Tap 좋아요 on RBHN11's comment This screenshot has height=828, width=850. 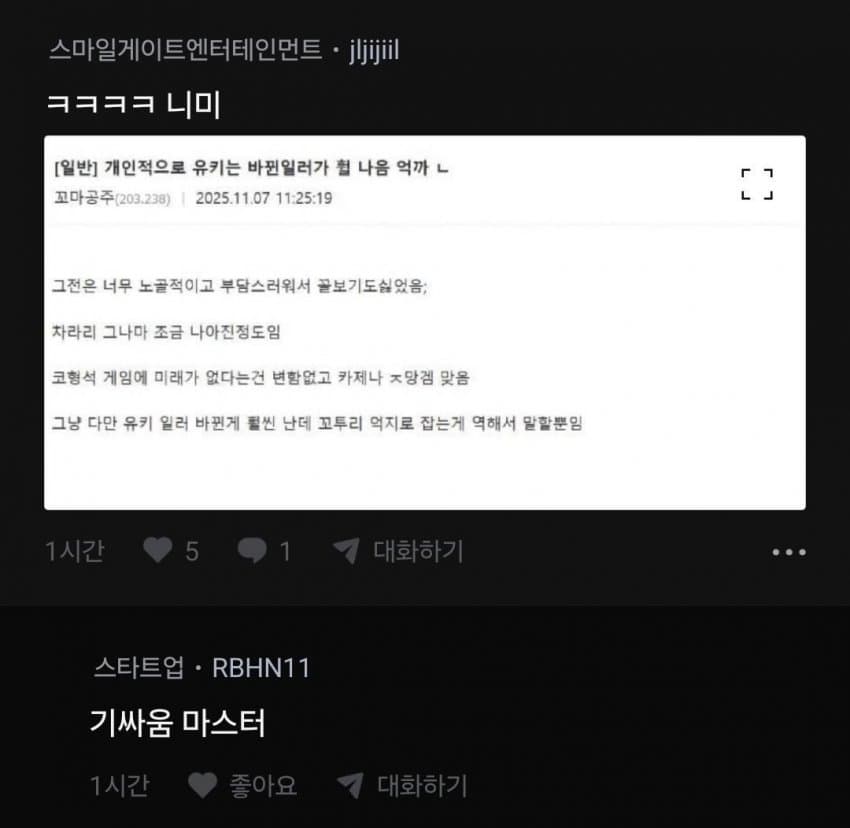point(243,785)
